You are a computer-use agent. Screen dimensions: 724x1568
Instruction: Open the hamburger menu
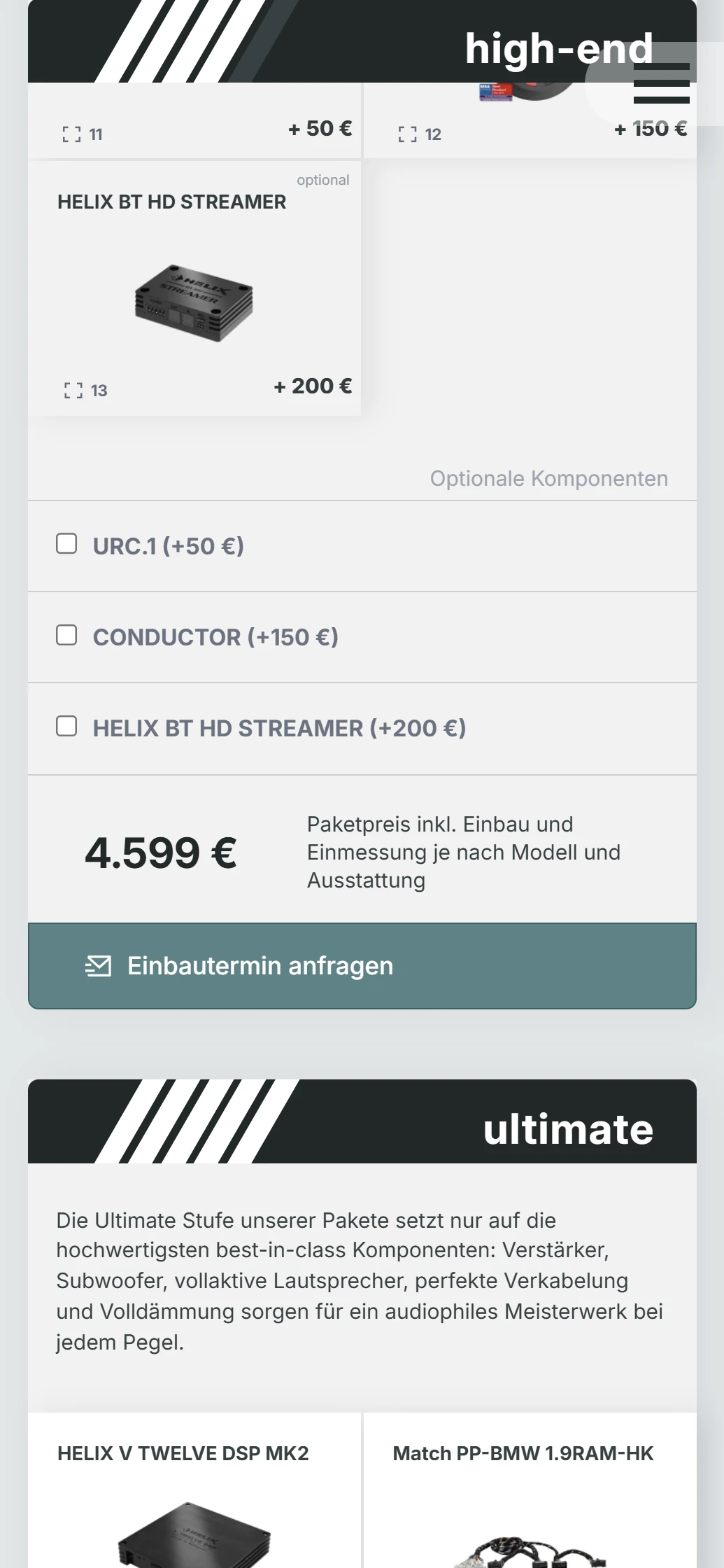point(661,83)
